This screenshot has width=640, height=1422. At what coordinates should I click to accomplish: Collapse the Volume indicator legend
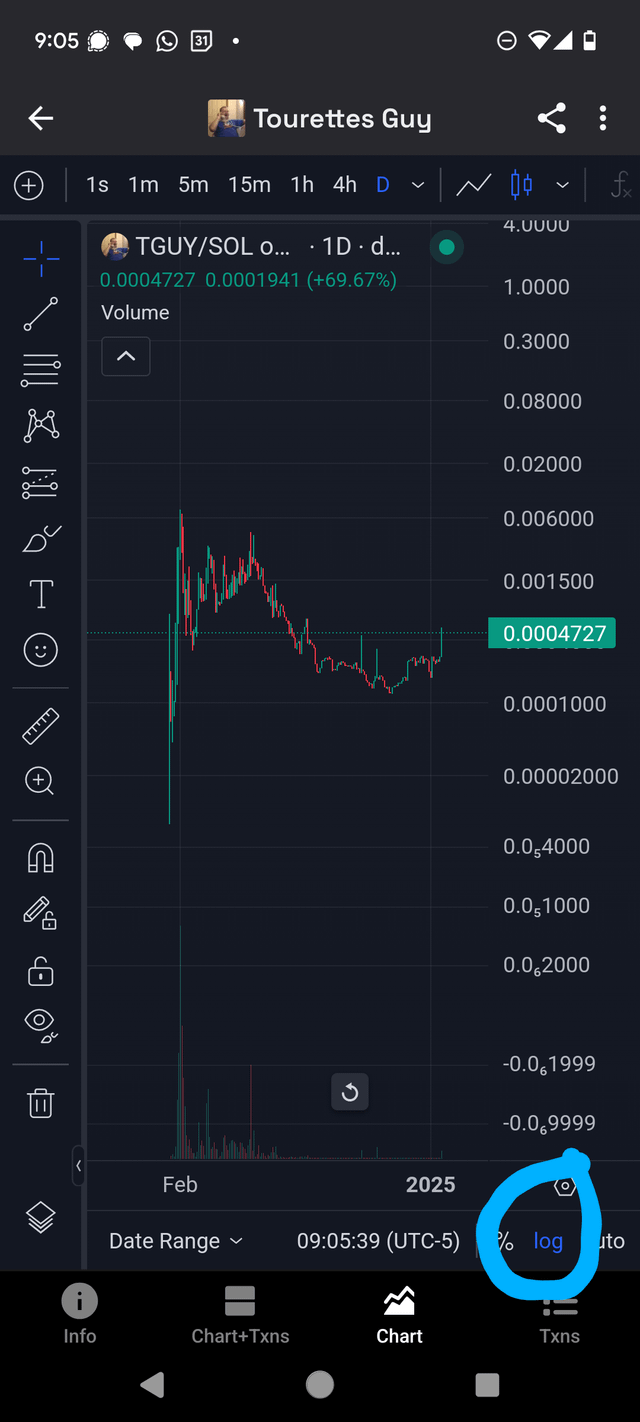126,356
